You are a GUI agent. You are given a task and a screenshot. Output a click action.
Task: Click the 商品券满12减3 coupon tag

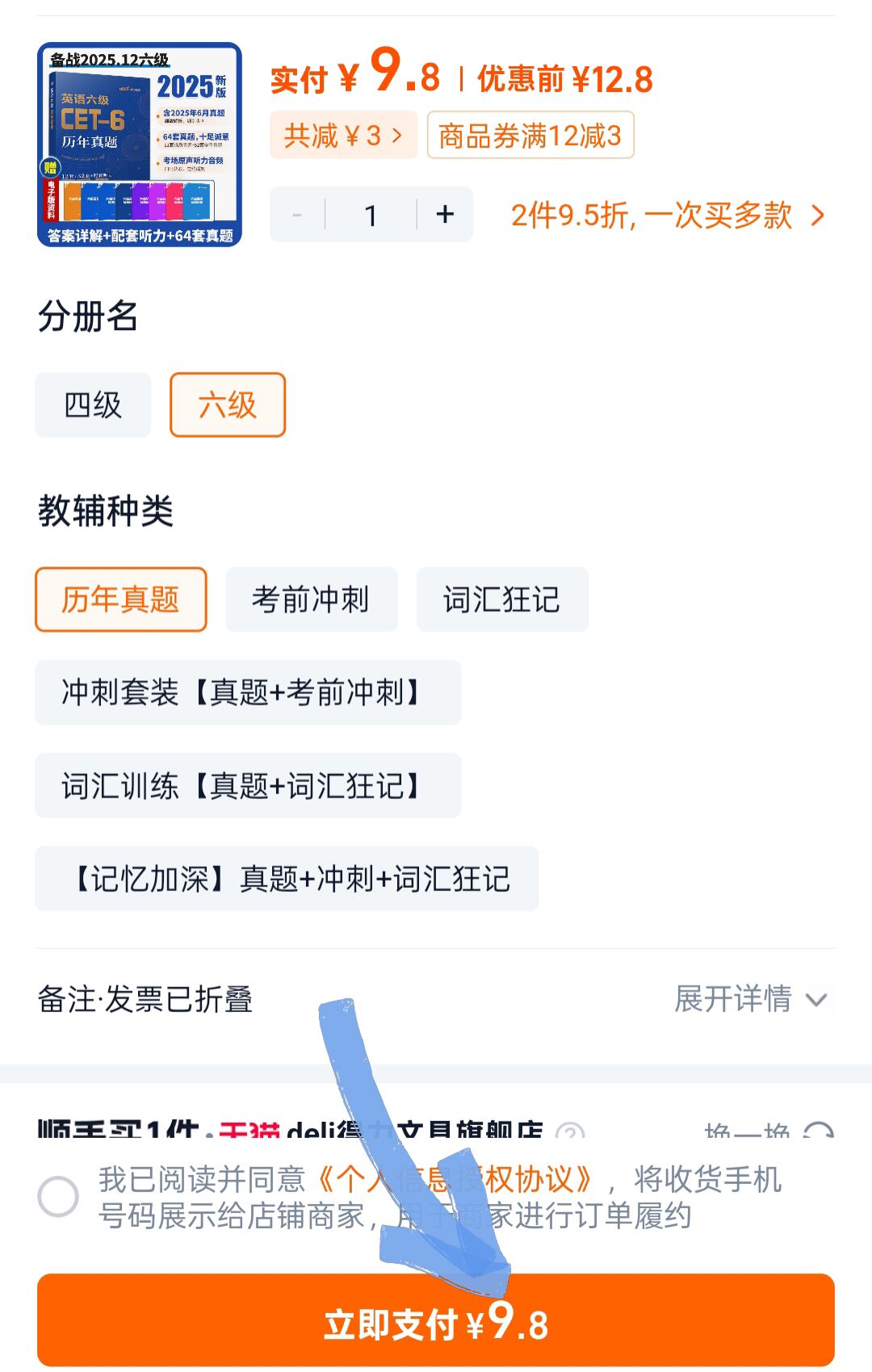click(x=530, y=136)
